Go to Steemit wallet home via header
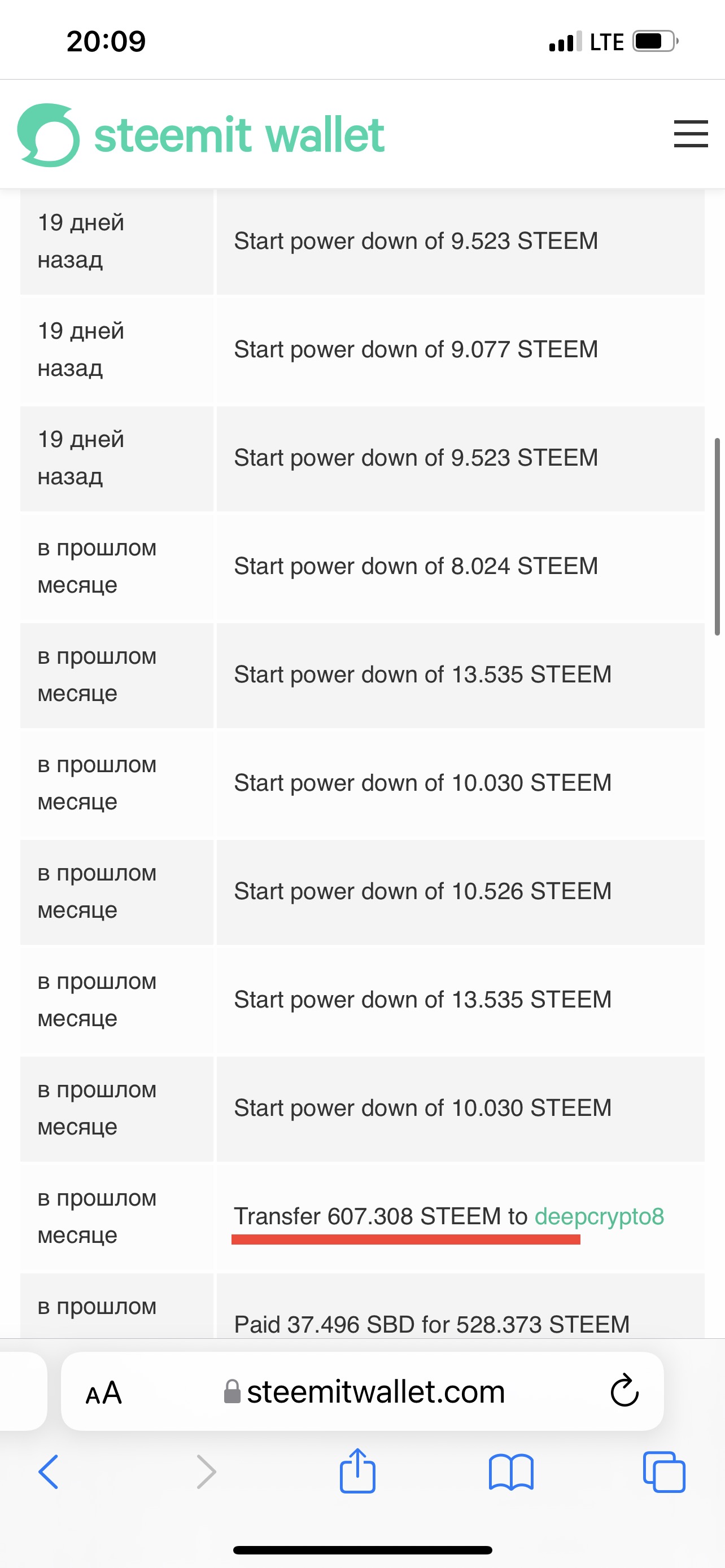 coord(201,135)
